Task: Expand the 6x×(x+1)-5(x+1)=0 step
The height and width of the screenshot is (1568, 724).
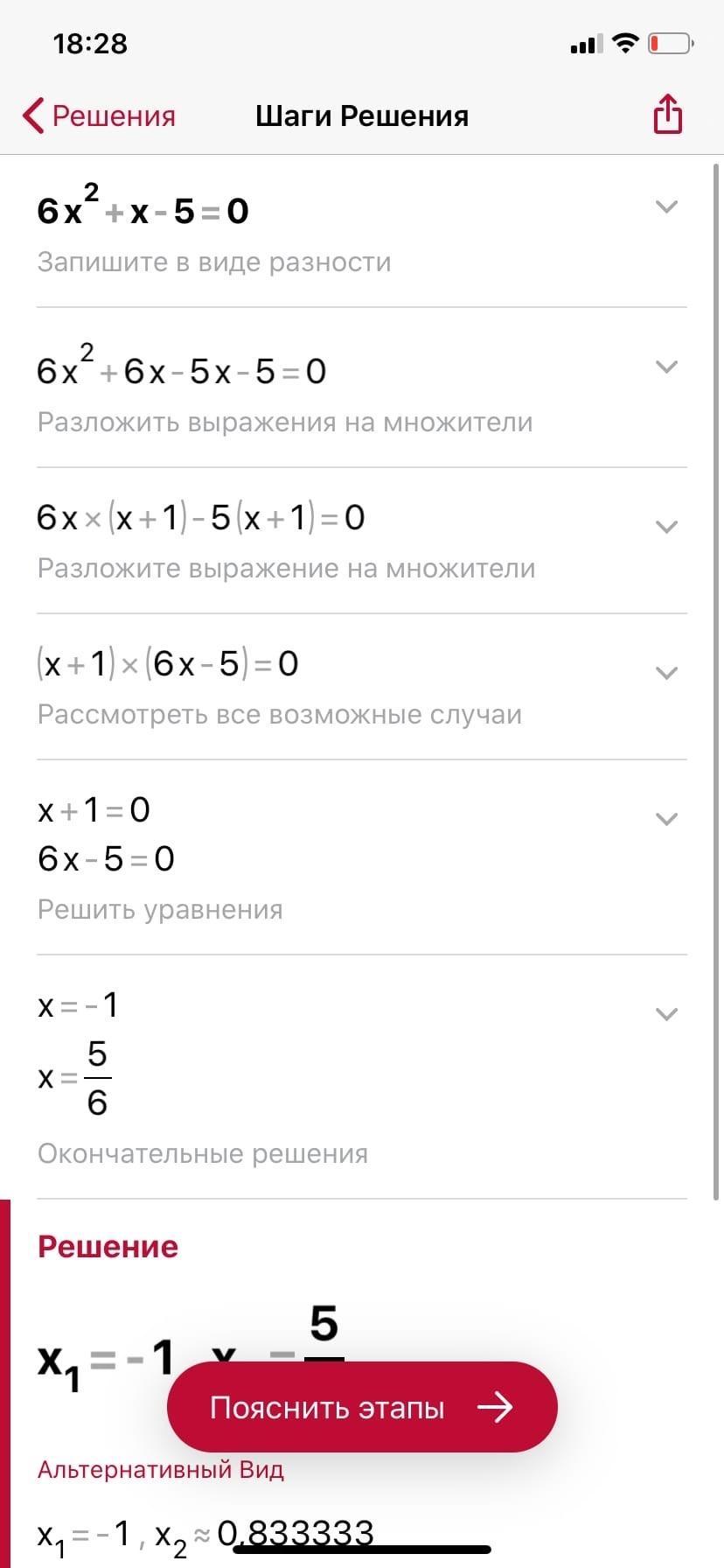Action: (666, 527)
